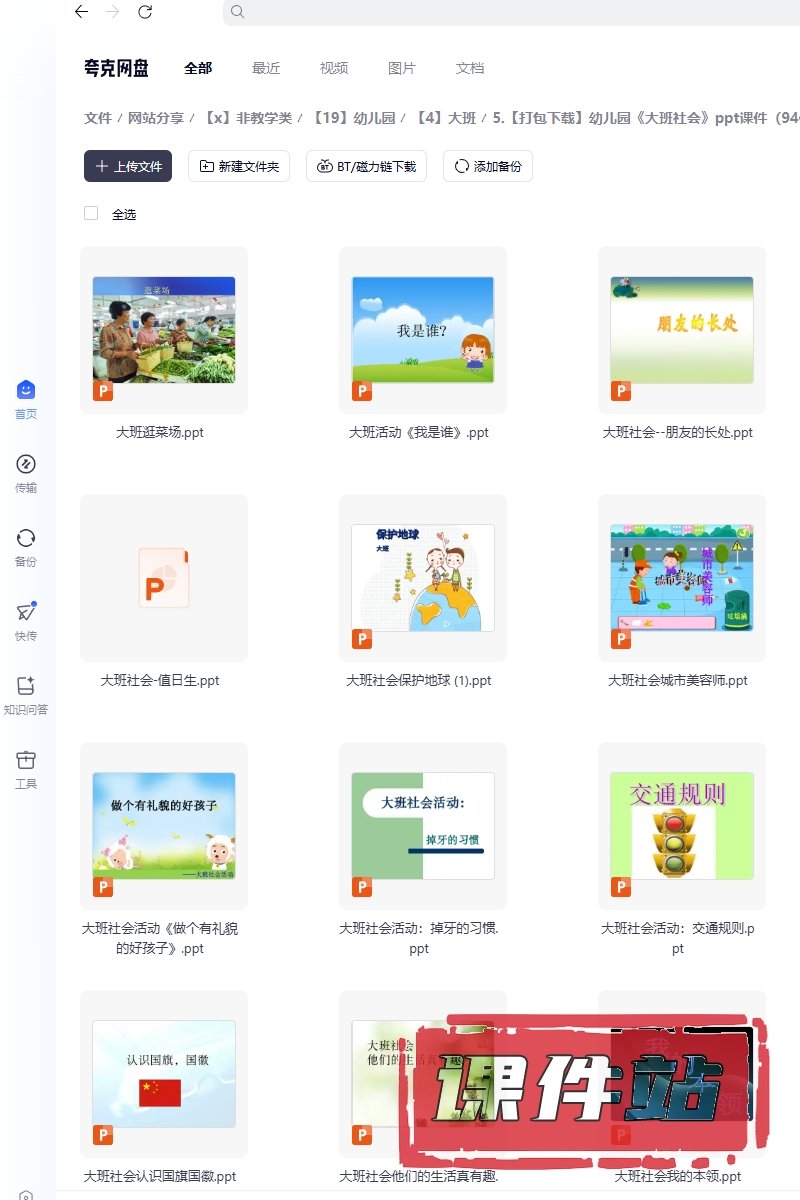Switch to the 视频 tab

pyautogui.click(x=334, y=68)
